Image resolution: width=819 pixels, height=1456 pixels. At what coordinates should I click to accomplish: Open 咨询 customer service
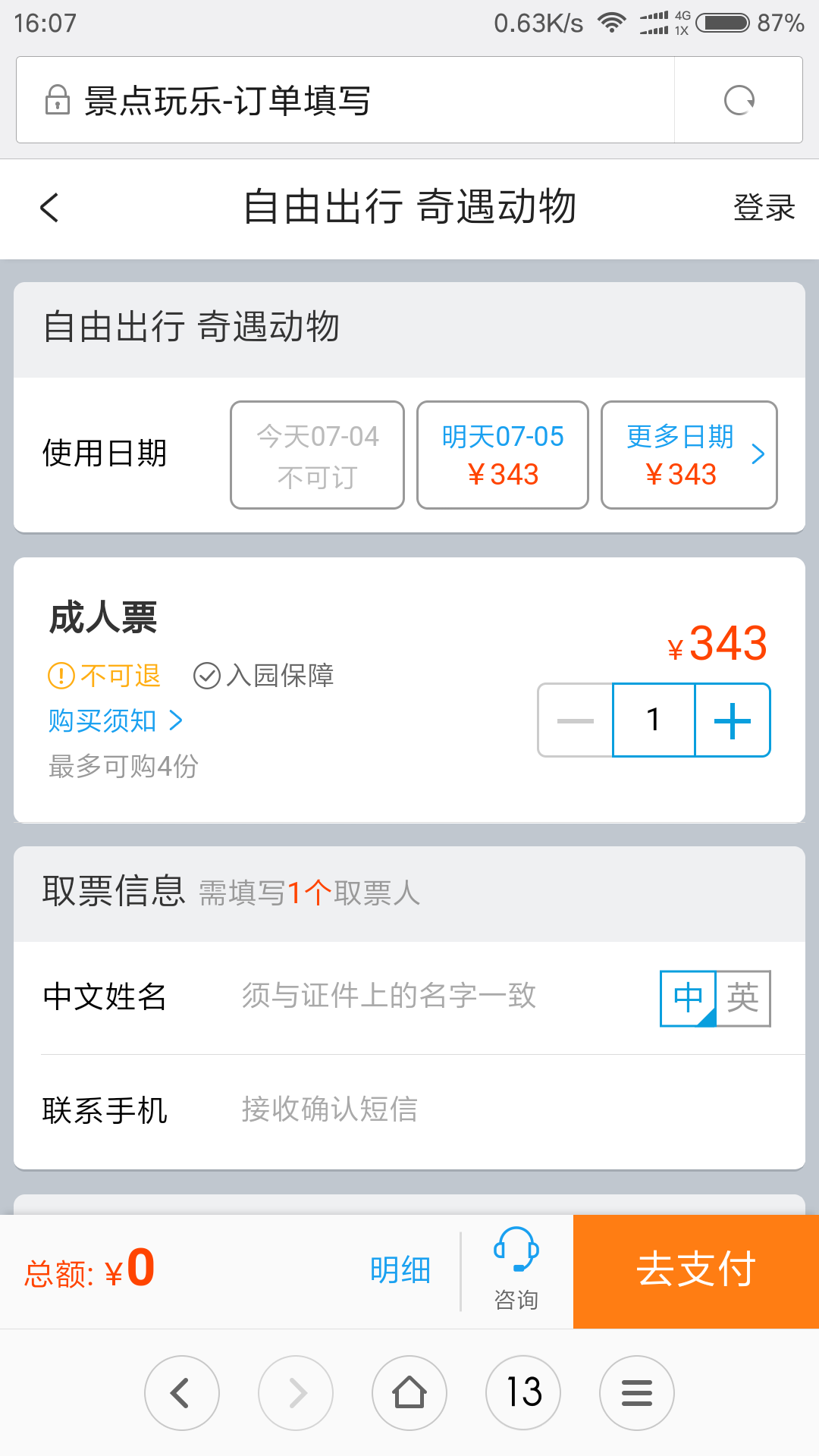[x=516, y=1270]
